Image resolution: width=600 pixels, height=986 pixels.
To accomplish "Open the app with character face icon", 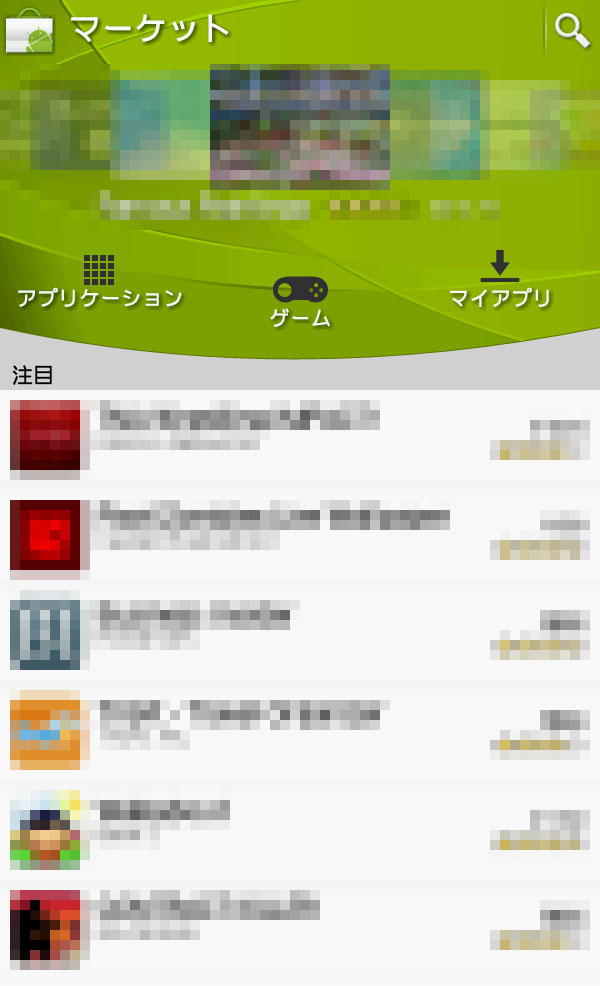I will (x=300, y=830).
